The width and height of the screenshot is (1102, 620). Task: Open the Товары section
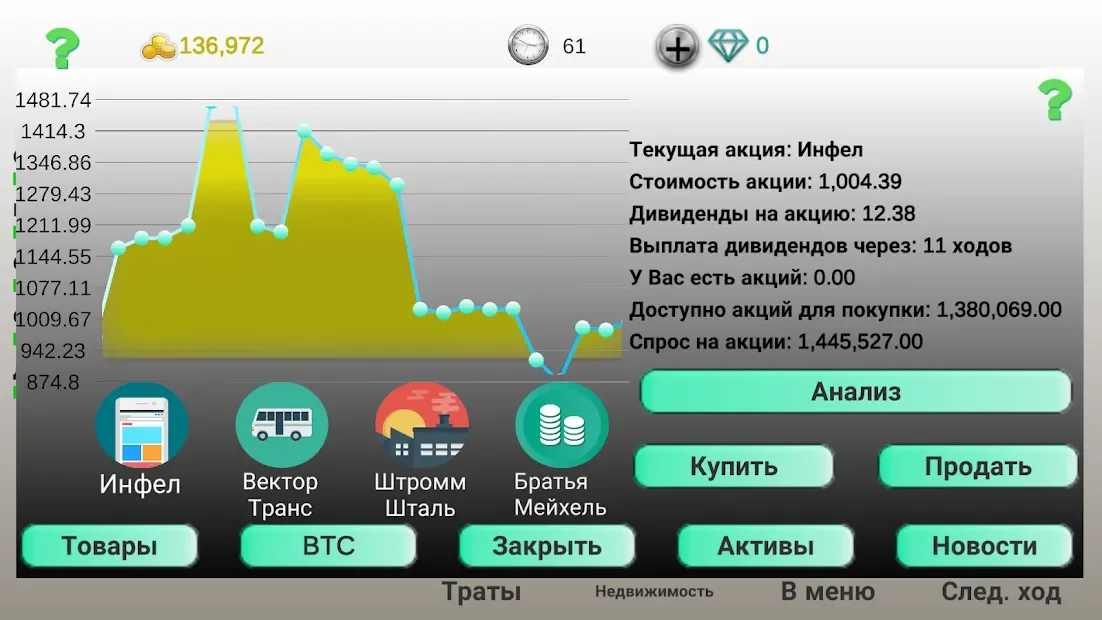point(110,546)
